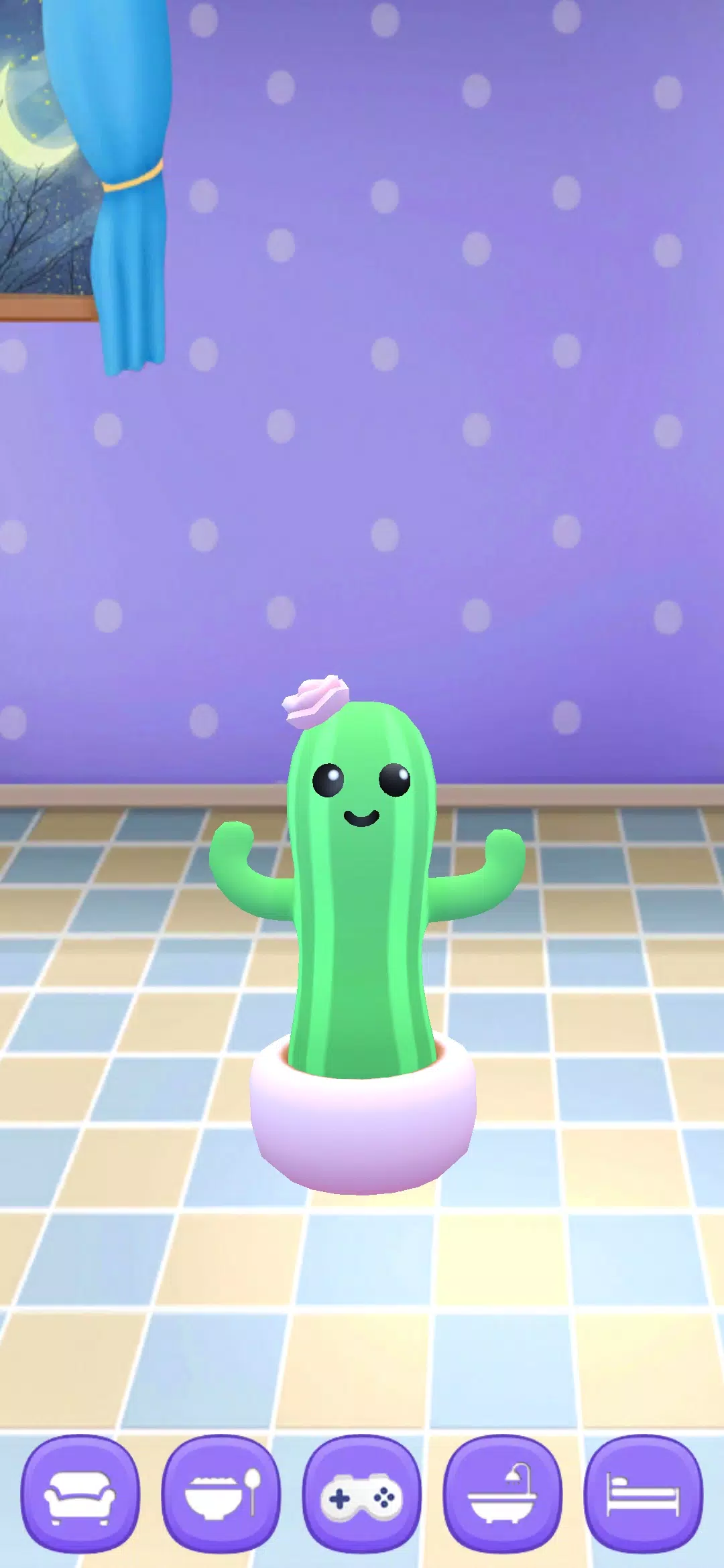Go to the food bowl feeding room
Viewport: 724px width, 1568px height.
pos(221,1495)
